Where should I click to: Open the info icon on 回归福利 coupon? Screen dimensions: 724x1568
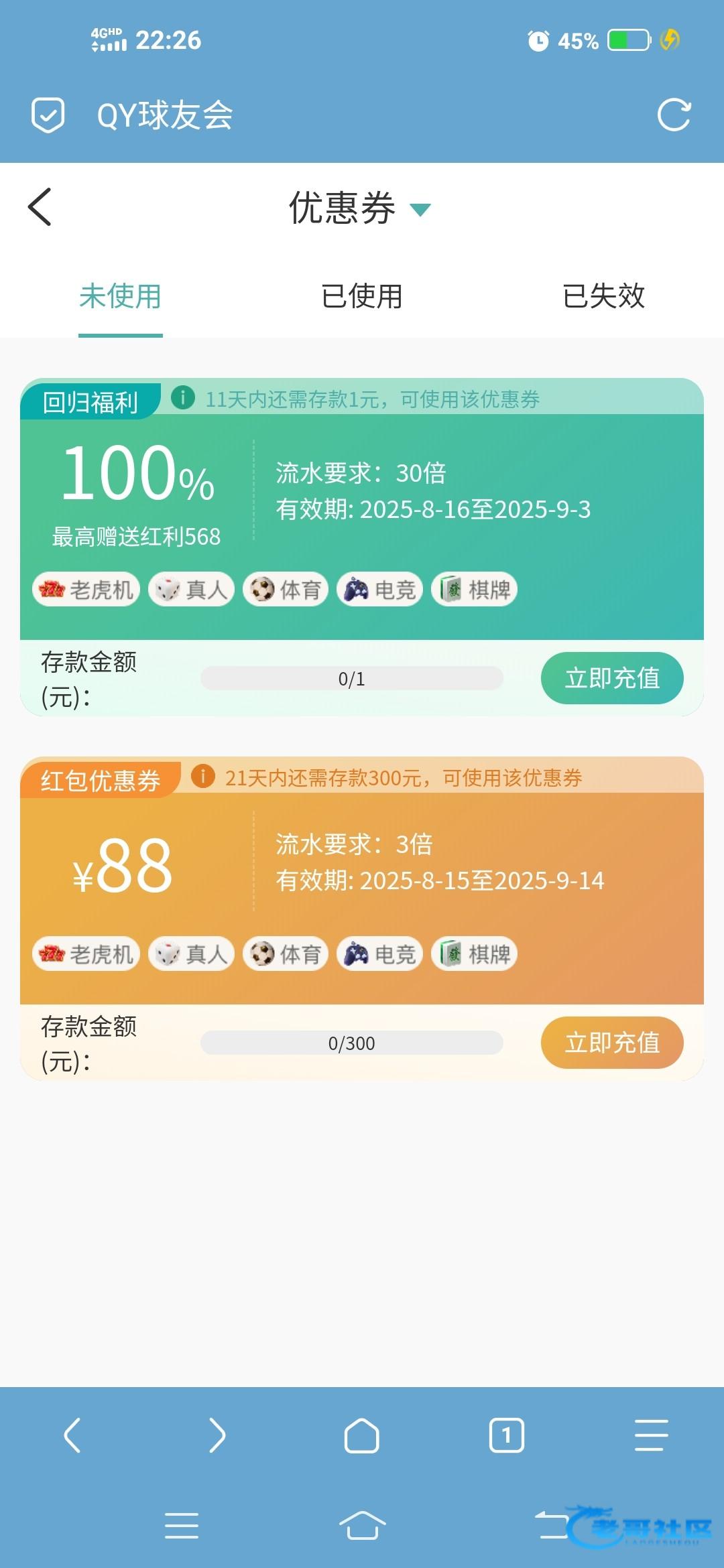(183, 397)
